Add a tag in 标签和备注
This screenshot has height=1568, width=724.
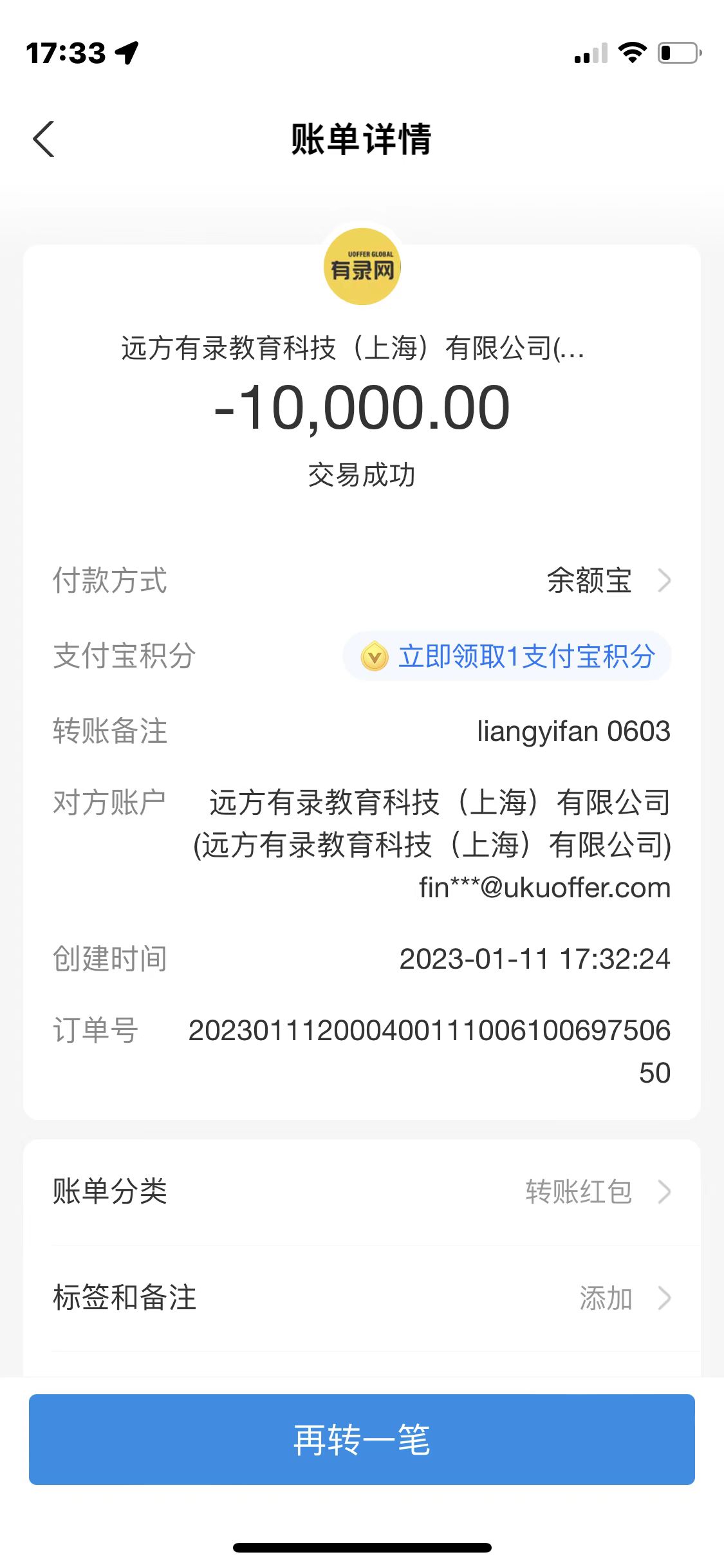[362, 1298]
